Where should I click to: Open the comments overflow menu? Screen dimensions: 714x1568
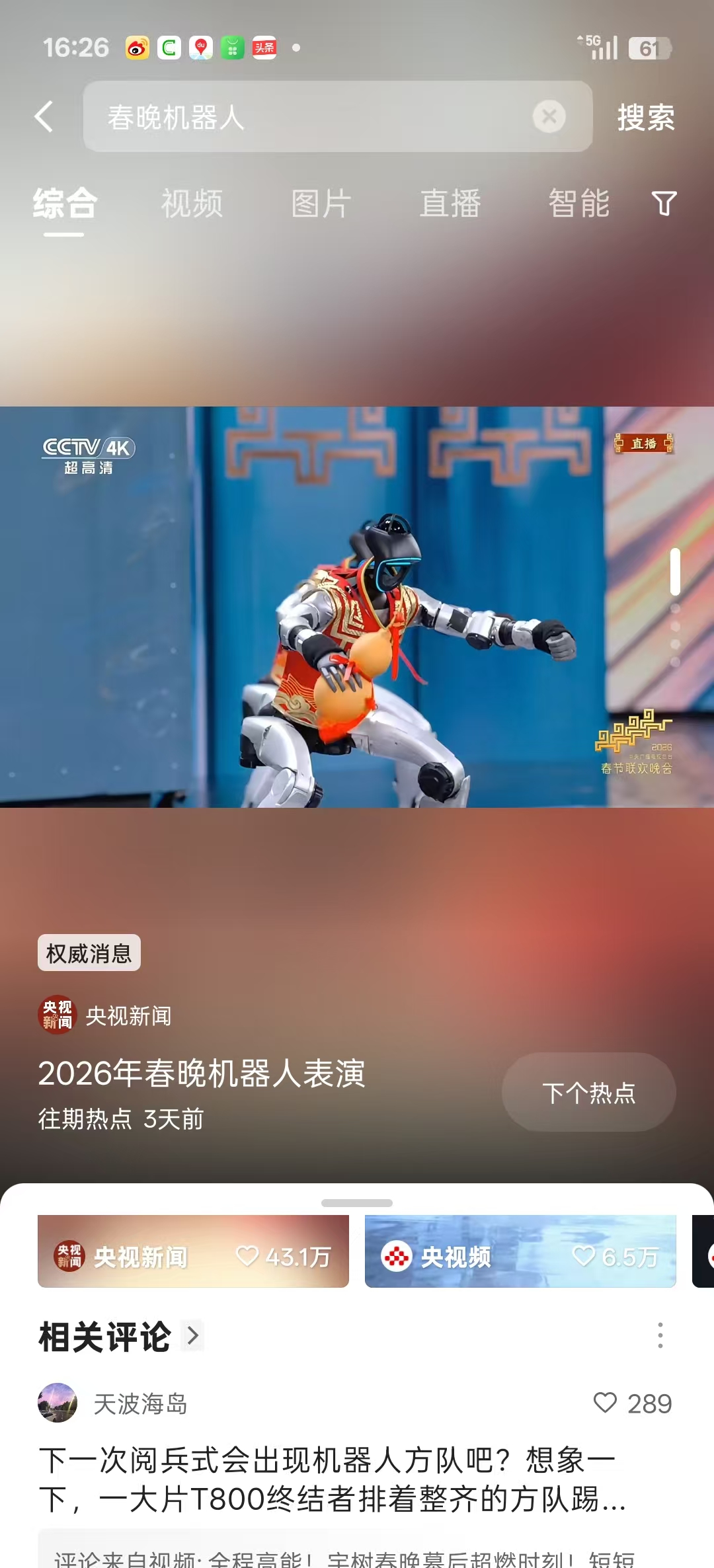coord(660,1336)
